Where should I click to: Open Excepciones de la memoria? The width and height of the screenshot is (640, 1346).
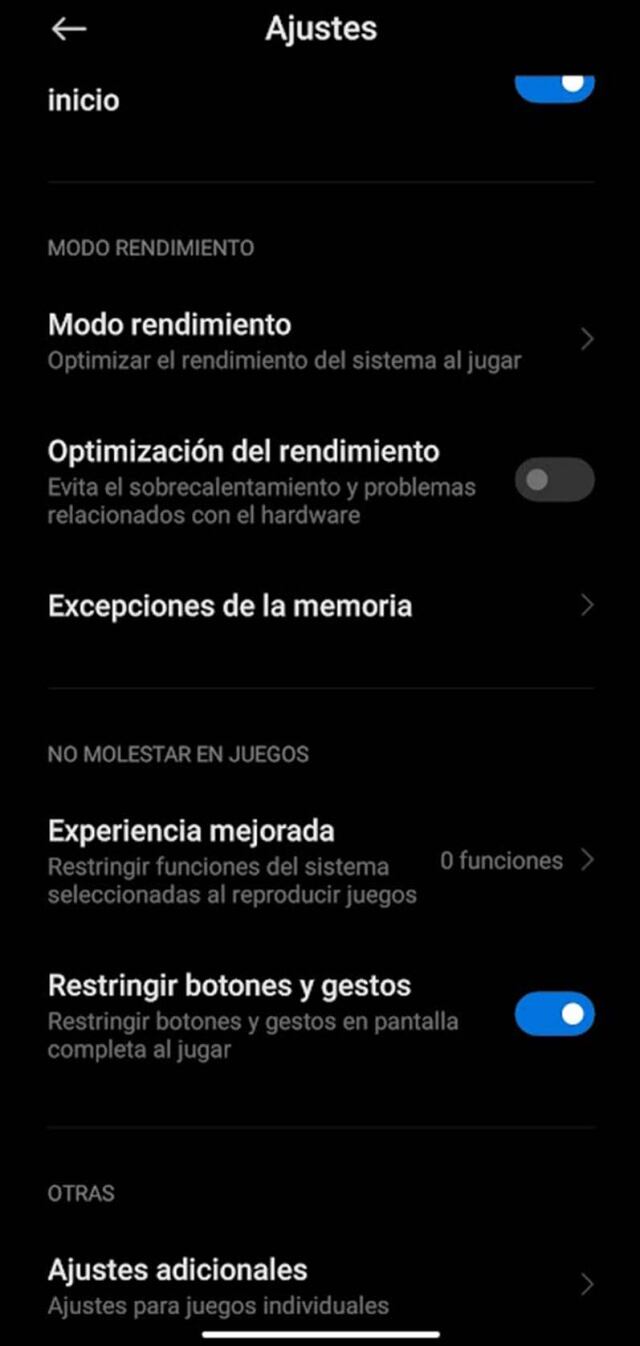click(x=320, y=606)
